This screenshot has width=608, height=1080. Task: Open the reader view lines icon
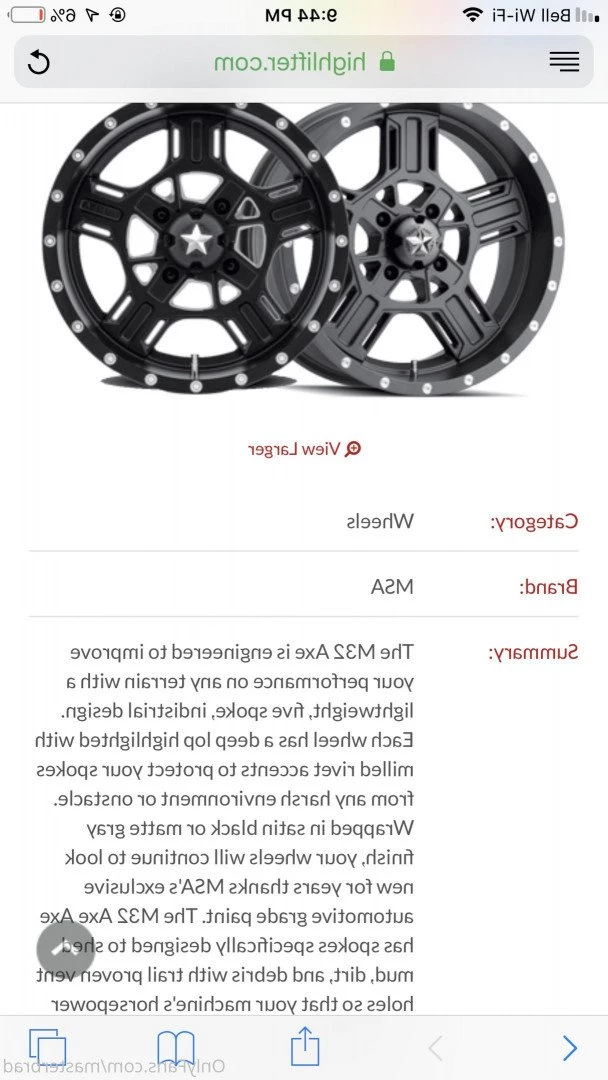[564, 62]
